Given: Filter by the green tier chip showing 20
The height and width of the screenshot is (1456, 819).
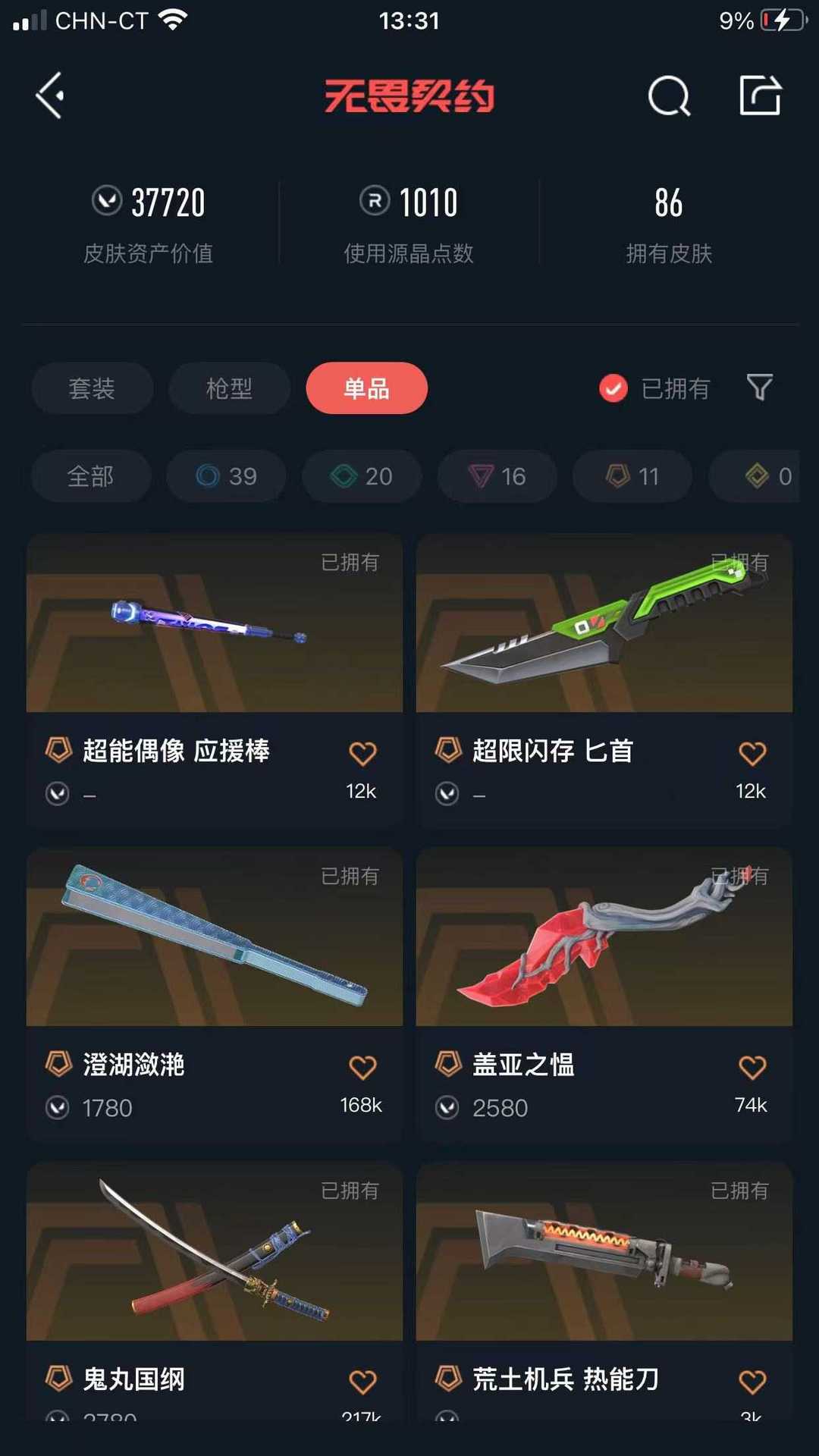Looking at the screenshot, I should point(362,476).
